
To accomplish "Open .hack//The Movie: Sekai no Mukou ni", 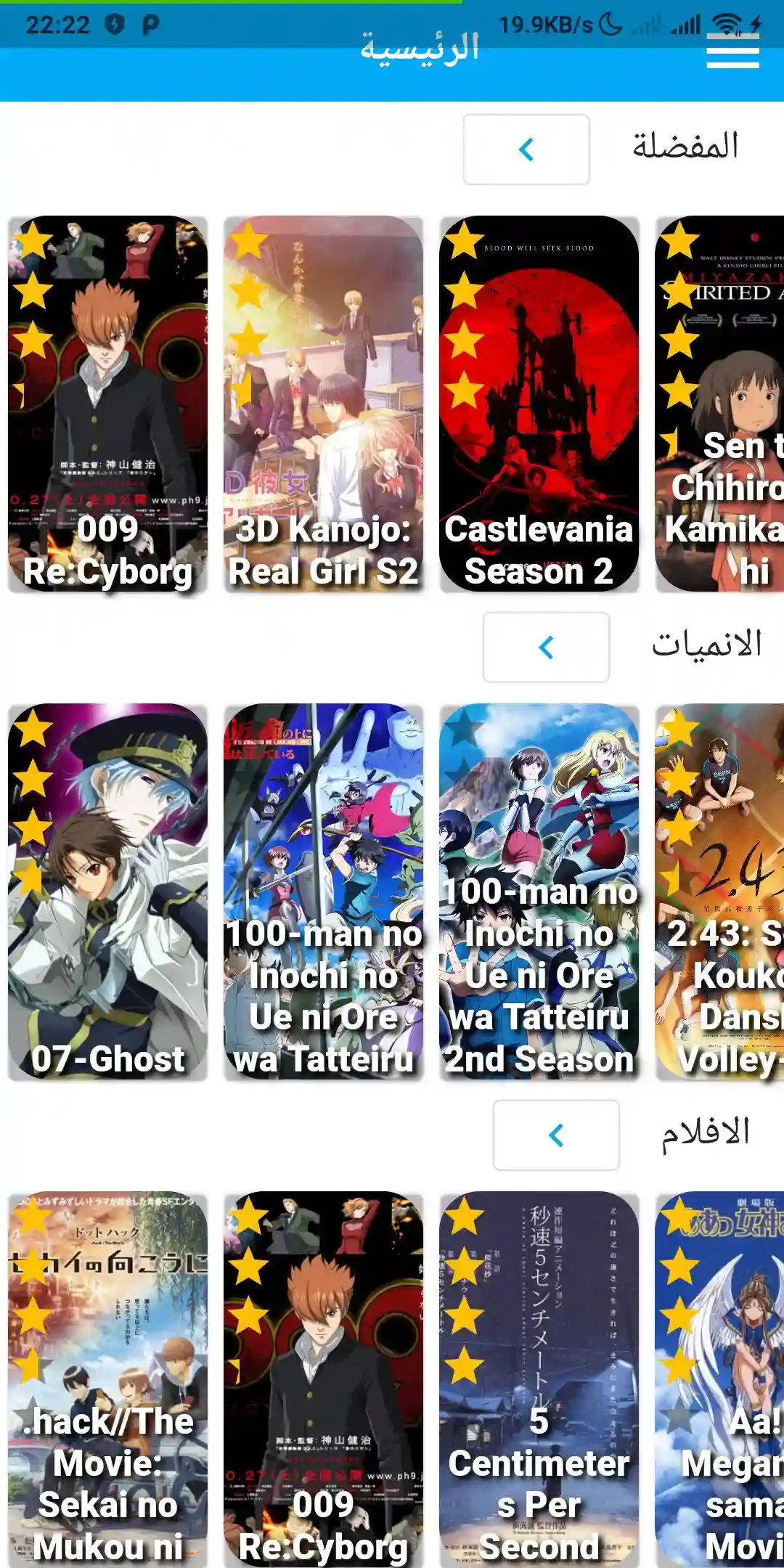I will tap(107, 1378).
